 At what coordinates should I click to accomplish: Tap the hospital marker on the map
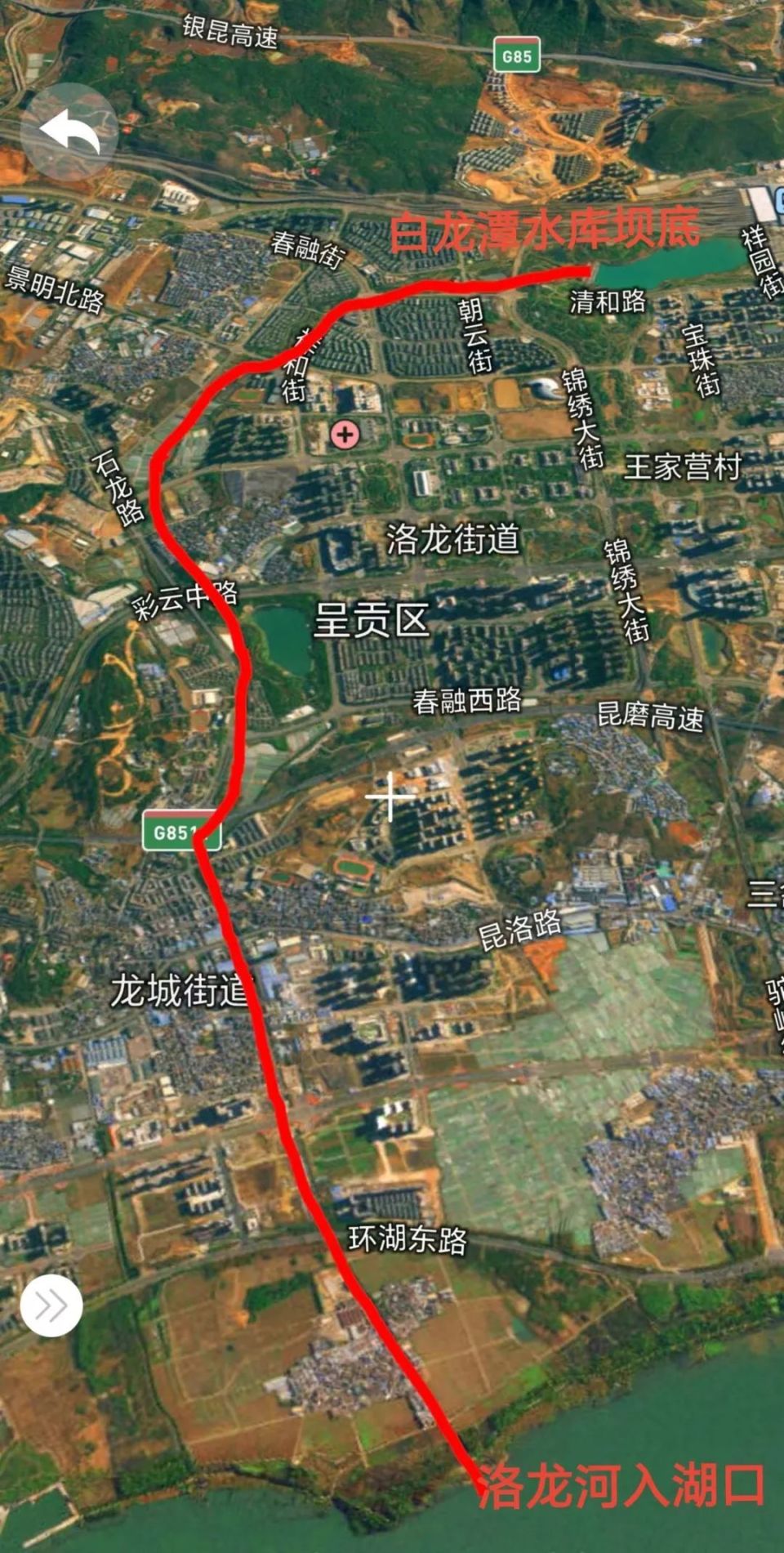tap(345, 435)
